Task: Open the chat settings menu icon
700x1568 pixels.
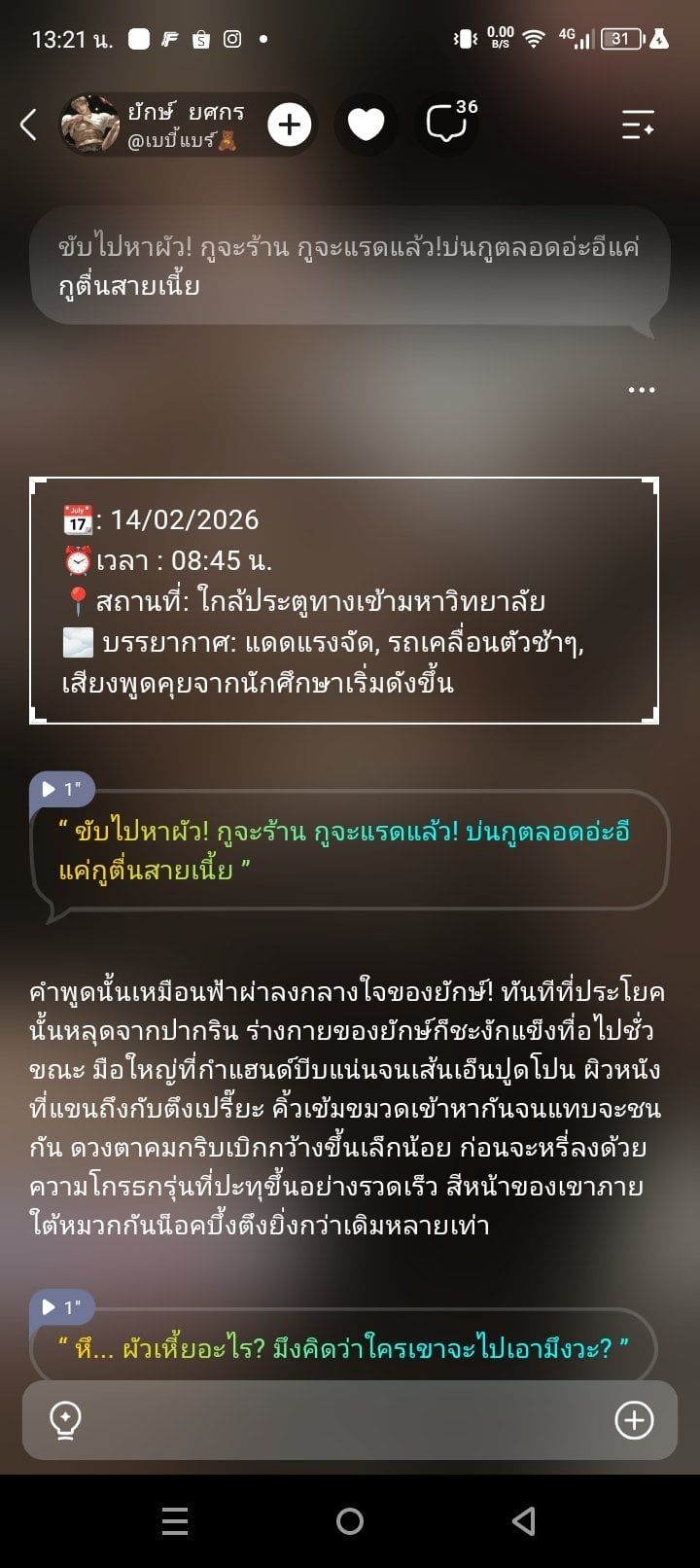Action: [x=638, y=125]
